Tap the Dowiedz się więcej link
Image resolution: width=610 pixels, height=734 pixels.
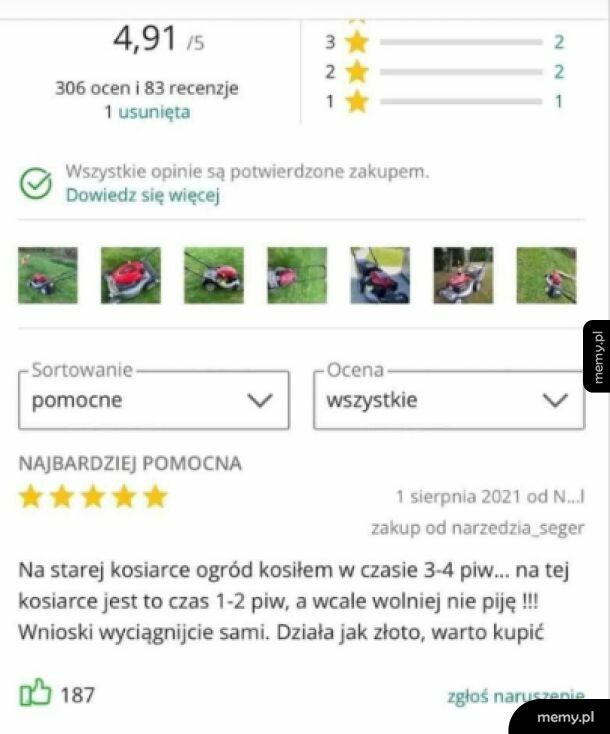[142, 195]
